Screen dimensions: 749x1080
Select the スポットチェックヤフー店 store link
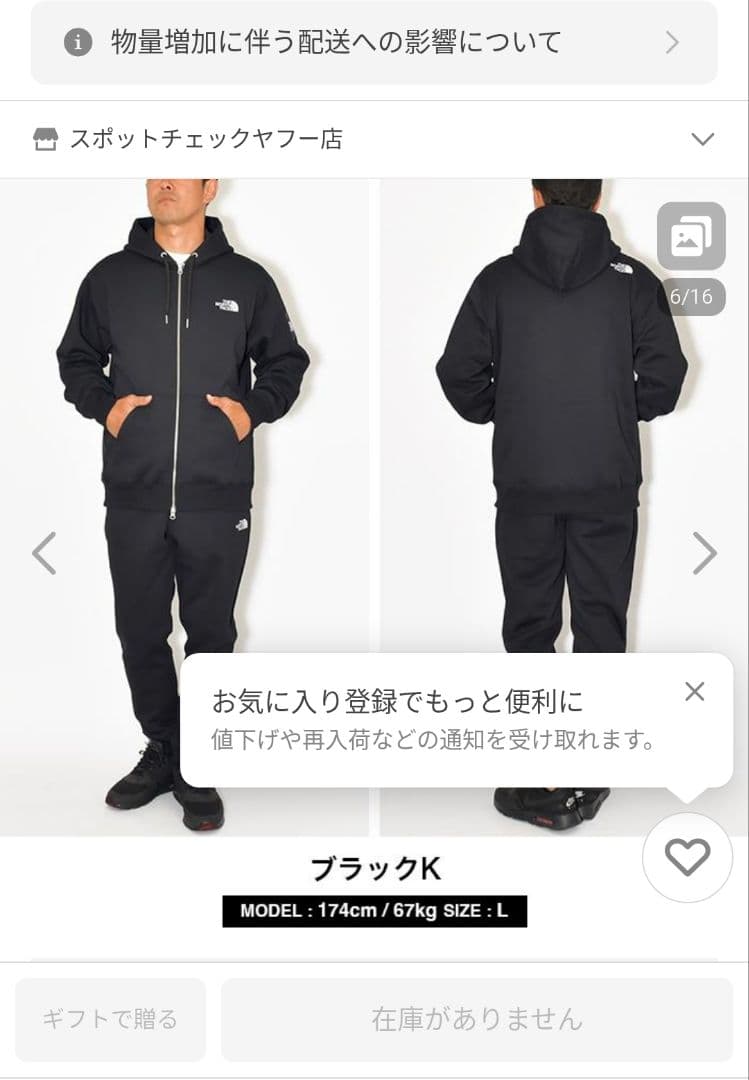tap(208, 139)
